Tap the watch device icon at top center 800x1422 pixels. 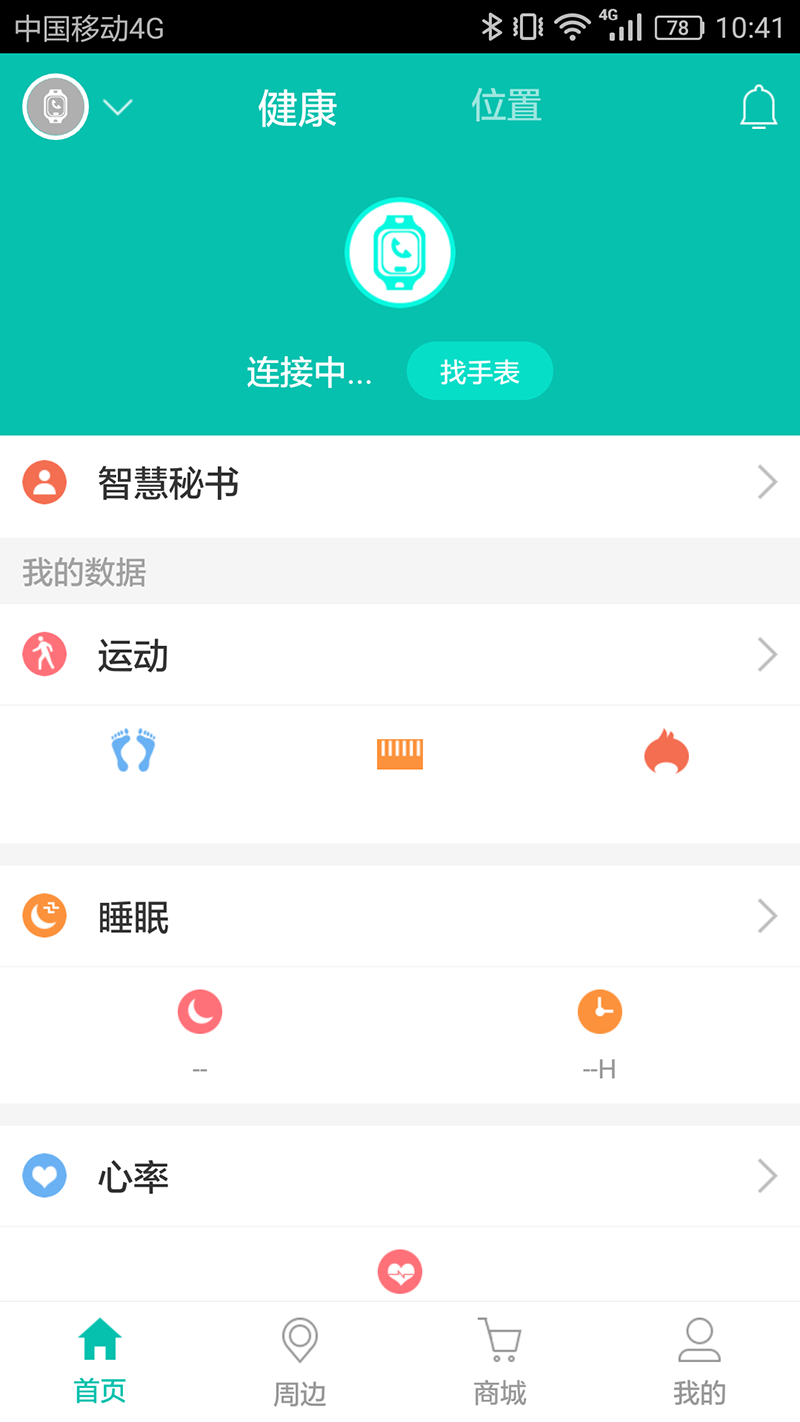coord(400,252)
